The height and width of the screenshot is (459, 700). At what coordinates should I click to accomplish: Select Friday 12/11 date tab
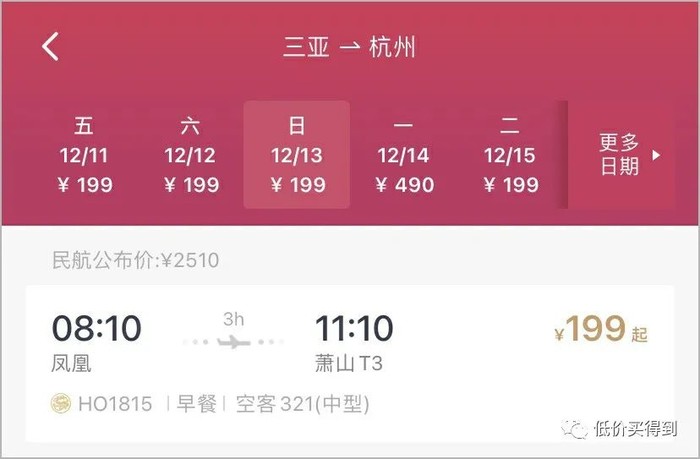[x=84, y=155]
